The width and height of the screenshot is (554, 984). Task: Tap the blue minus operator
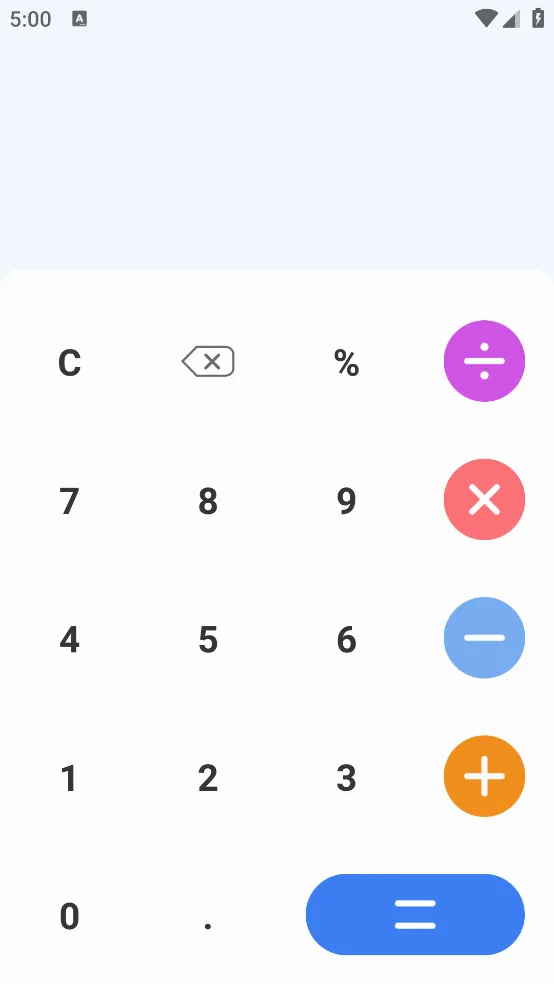pyautogui.click(x=484, y=638)
